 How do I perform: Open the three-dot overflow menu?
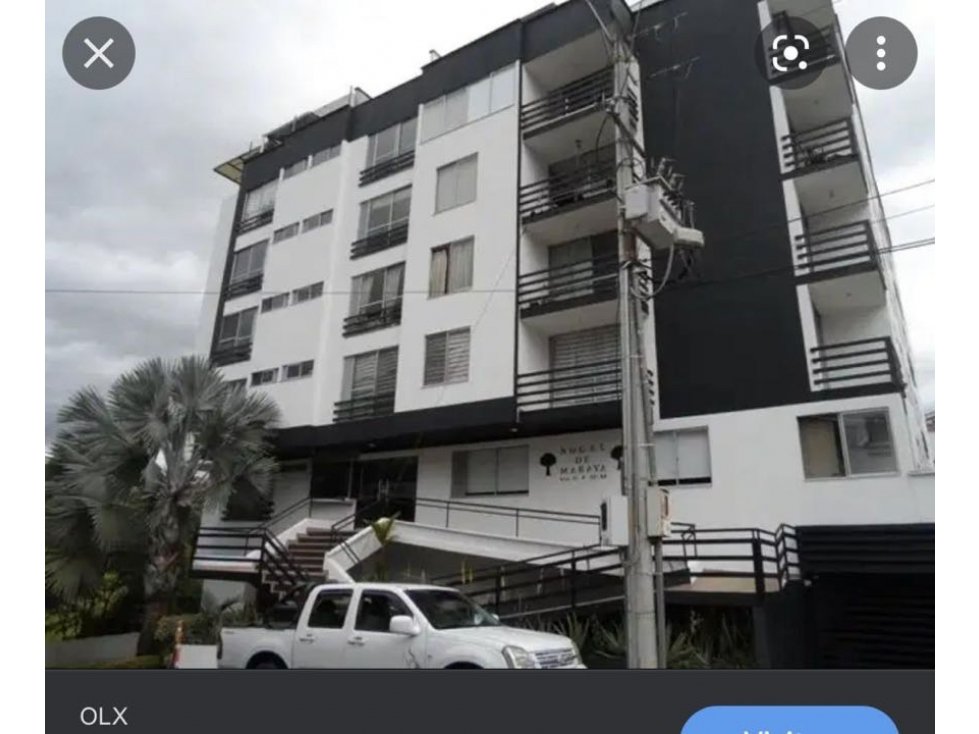point(880,53)
